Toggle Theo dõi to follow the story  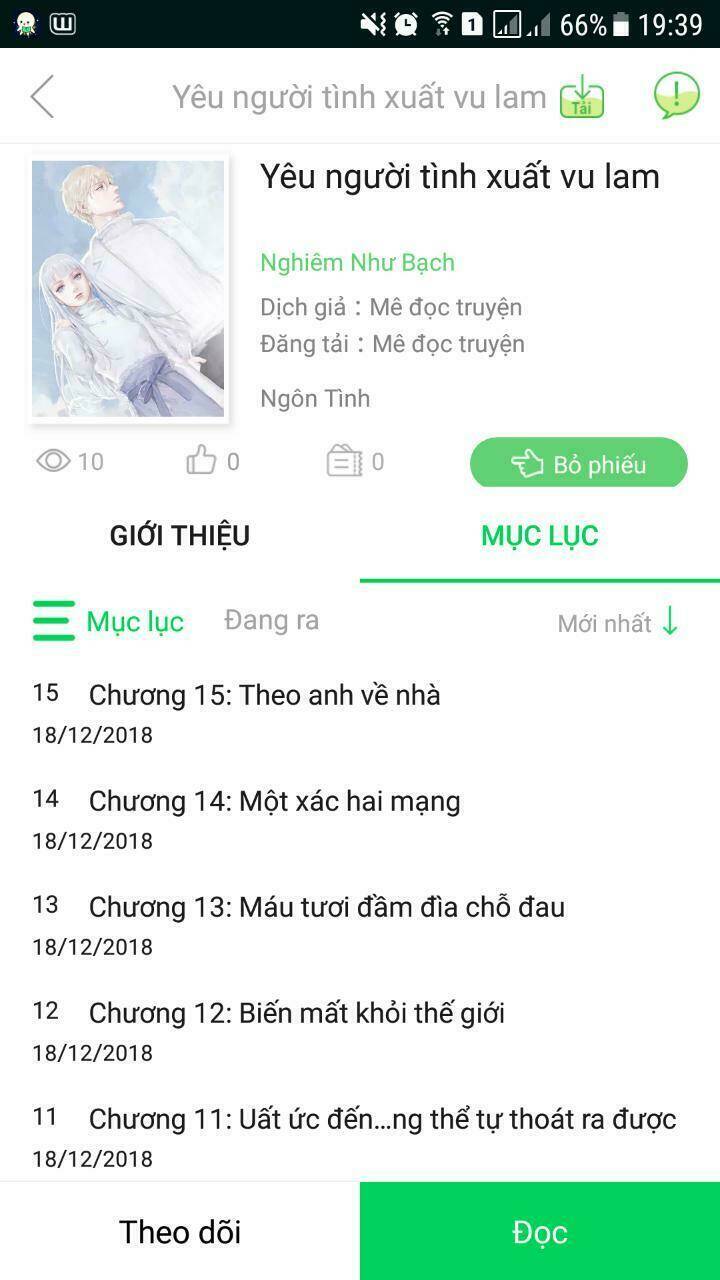click(179, 1230)
